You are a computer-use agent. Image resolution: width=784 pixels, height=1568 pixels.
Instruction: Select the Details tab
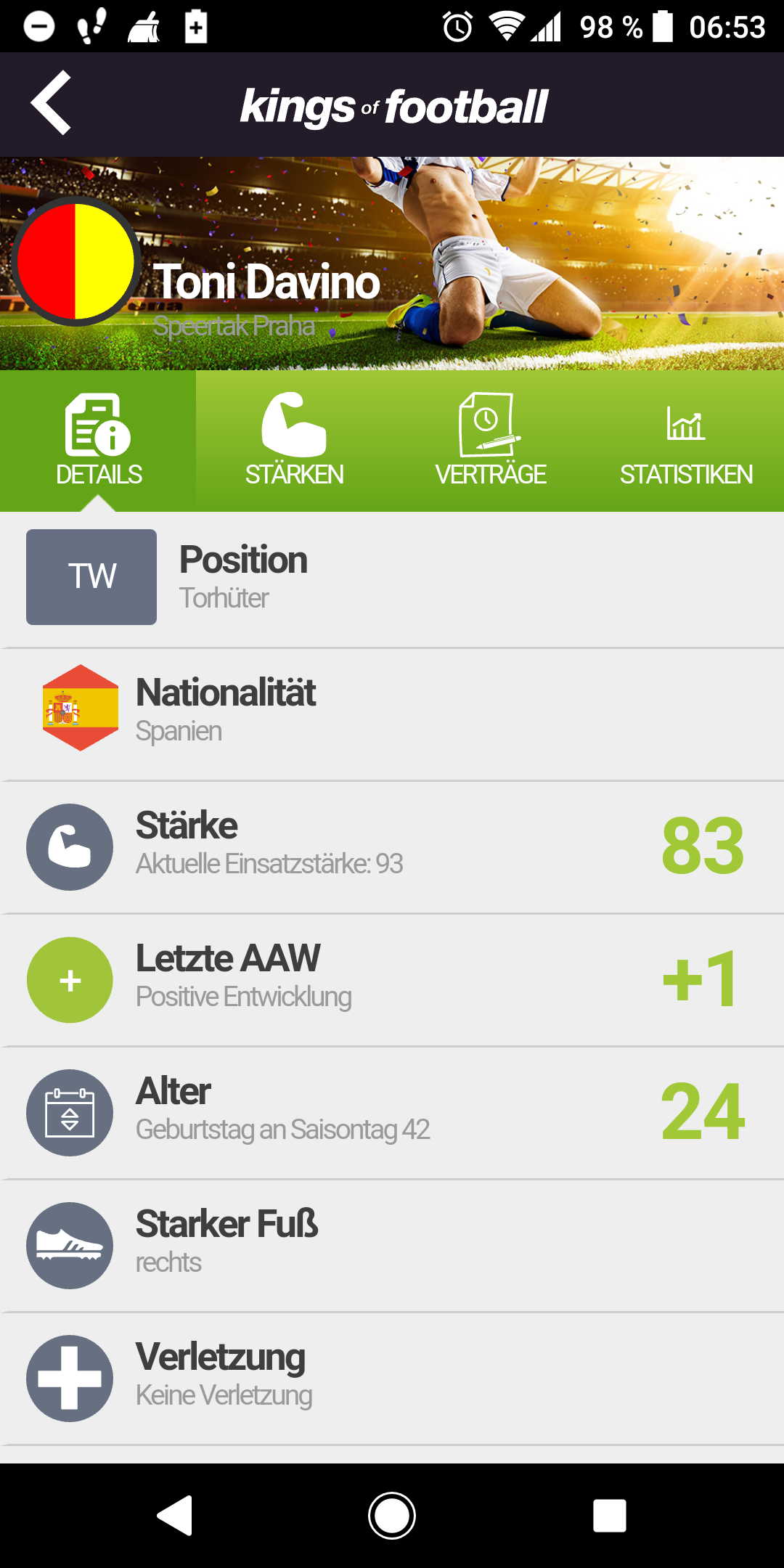[98, 441]
